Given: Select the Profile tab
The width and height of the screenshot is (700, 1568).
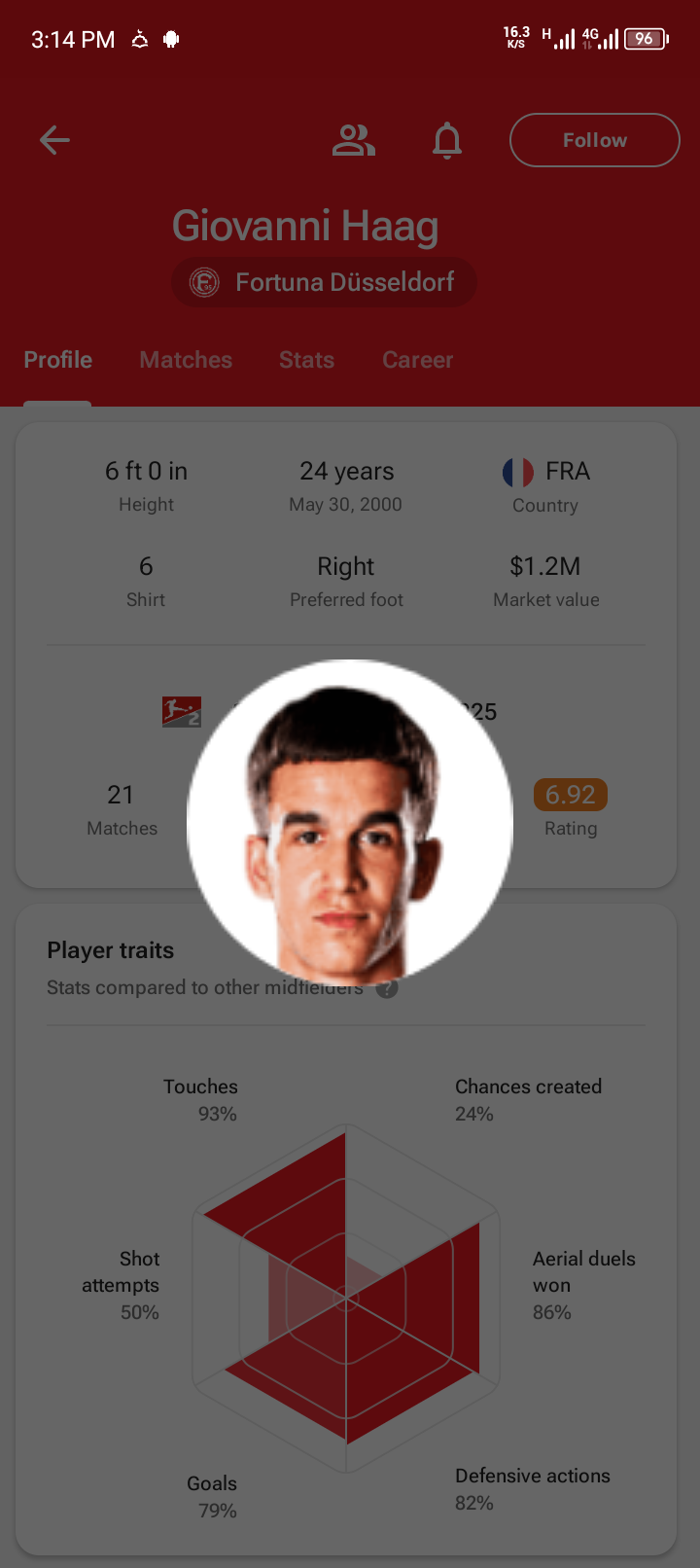Looking at the screenshot, I should [x=58, y=360].
